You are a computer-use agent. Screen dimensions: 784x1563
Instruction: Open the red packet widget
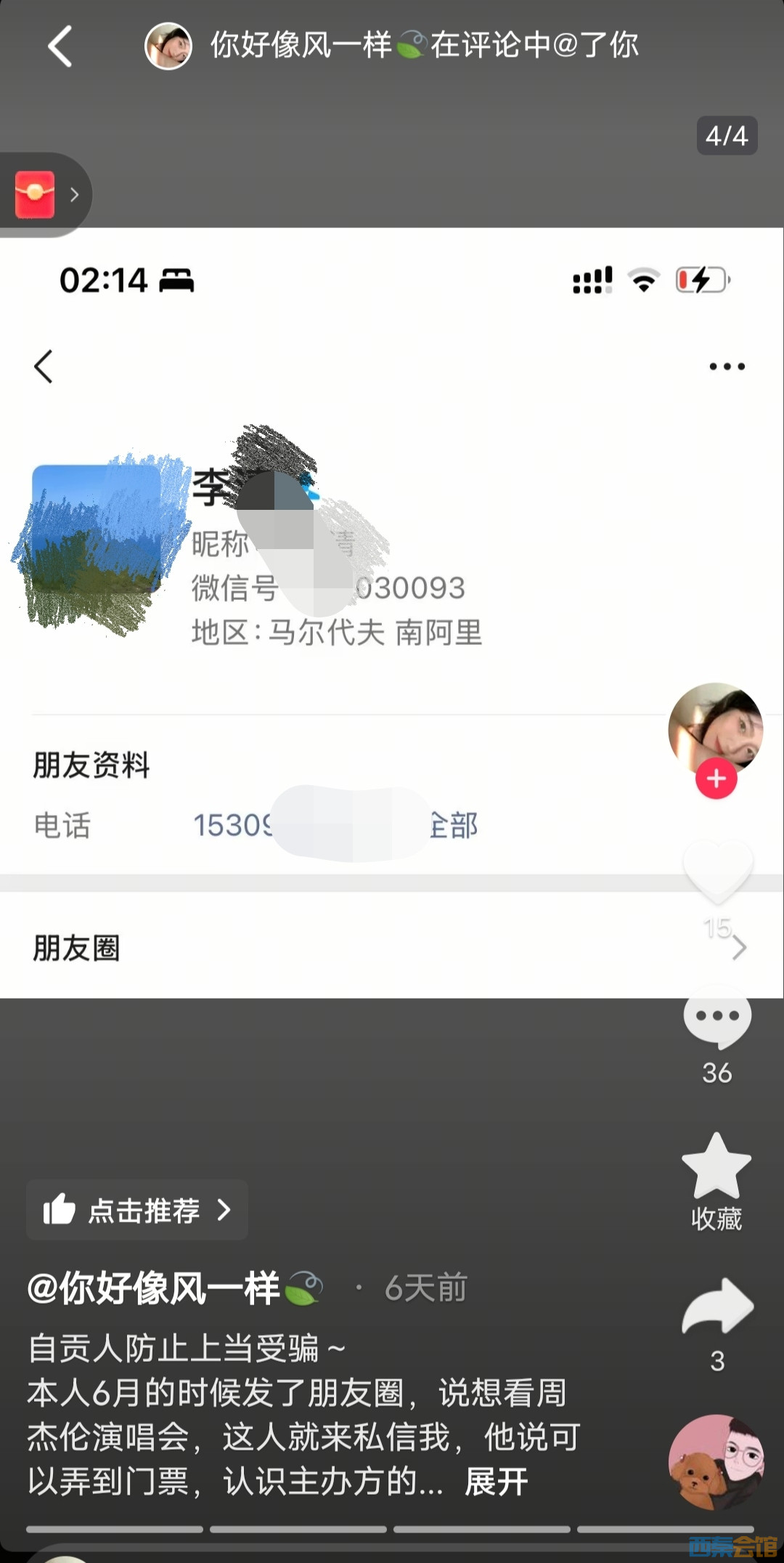click(x=42, y=195)
